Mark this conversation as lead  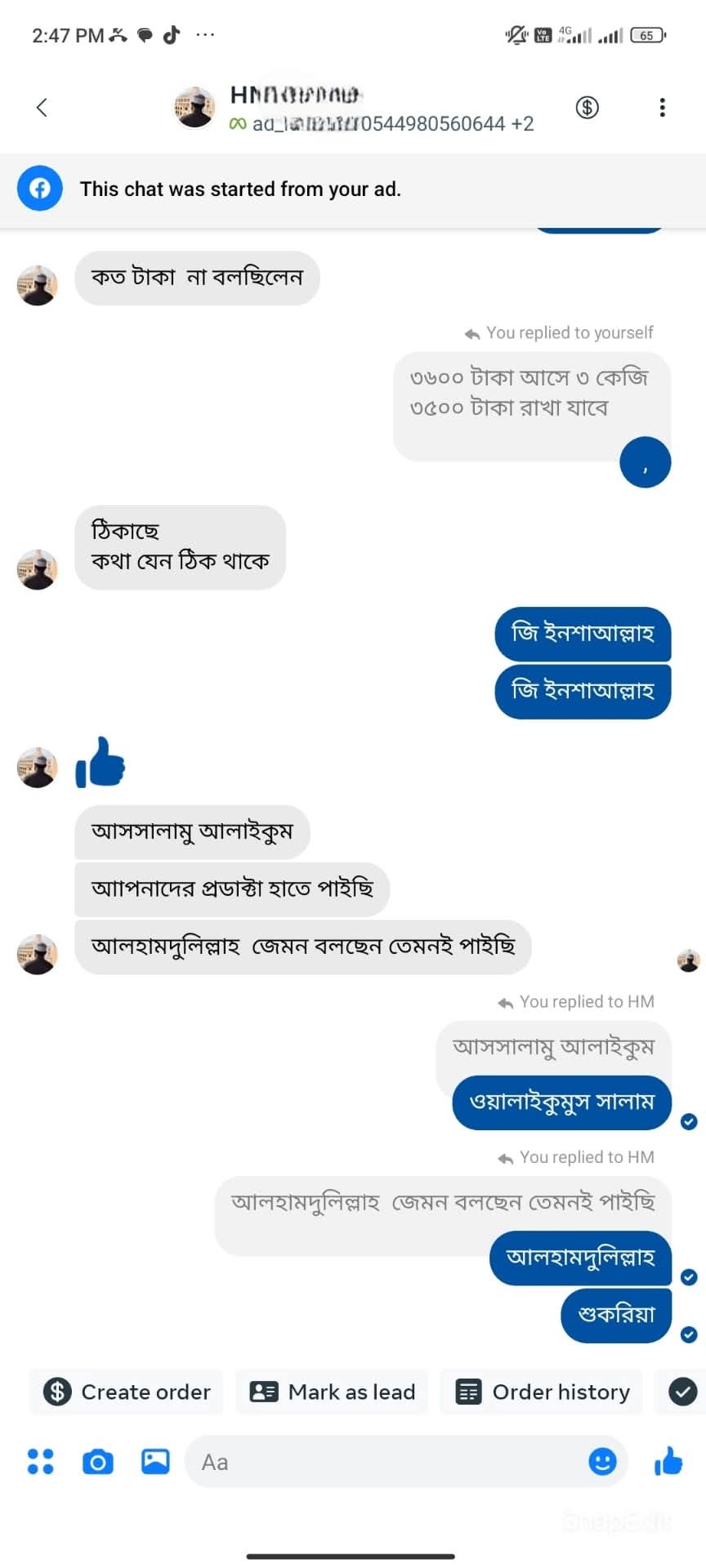332,1392
